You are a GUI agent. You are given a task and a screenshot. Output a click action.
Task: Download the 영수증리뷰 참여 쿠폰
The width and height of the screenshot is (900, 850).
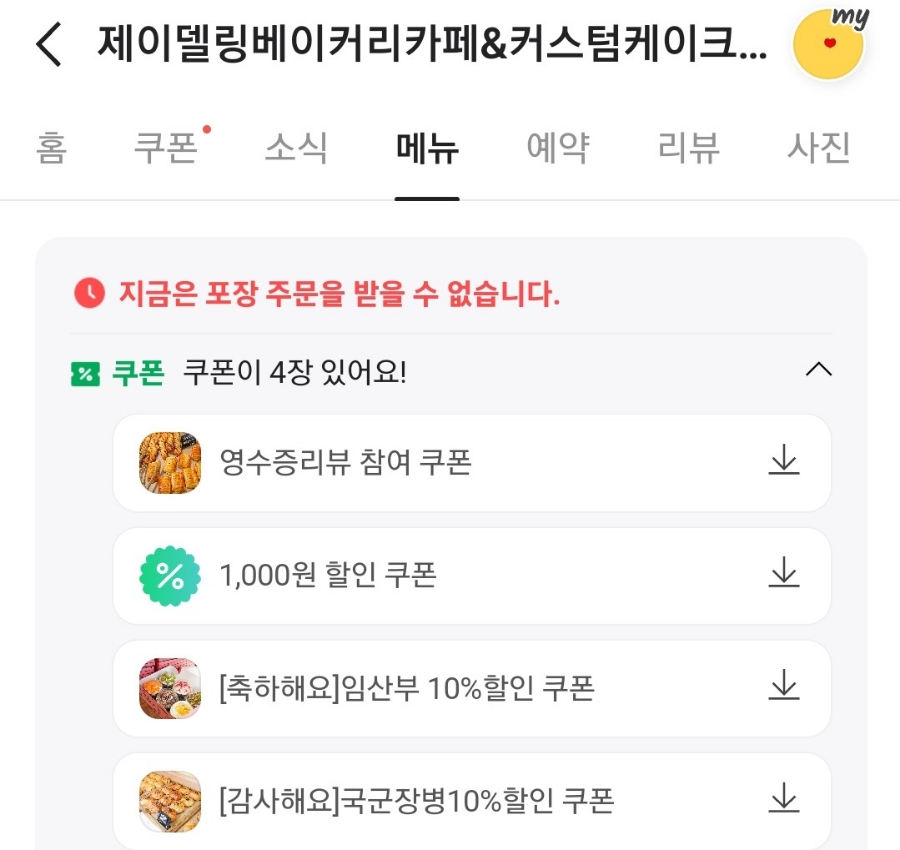point(784,462)
